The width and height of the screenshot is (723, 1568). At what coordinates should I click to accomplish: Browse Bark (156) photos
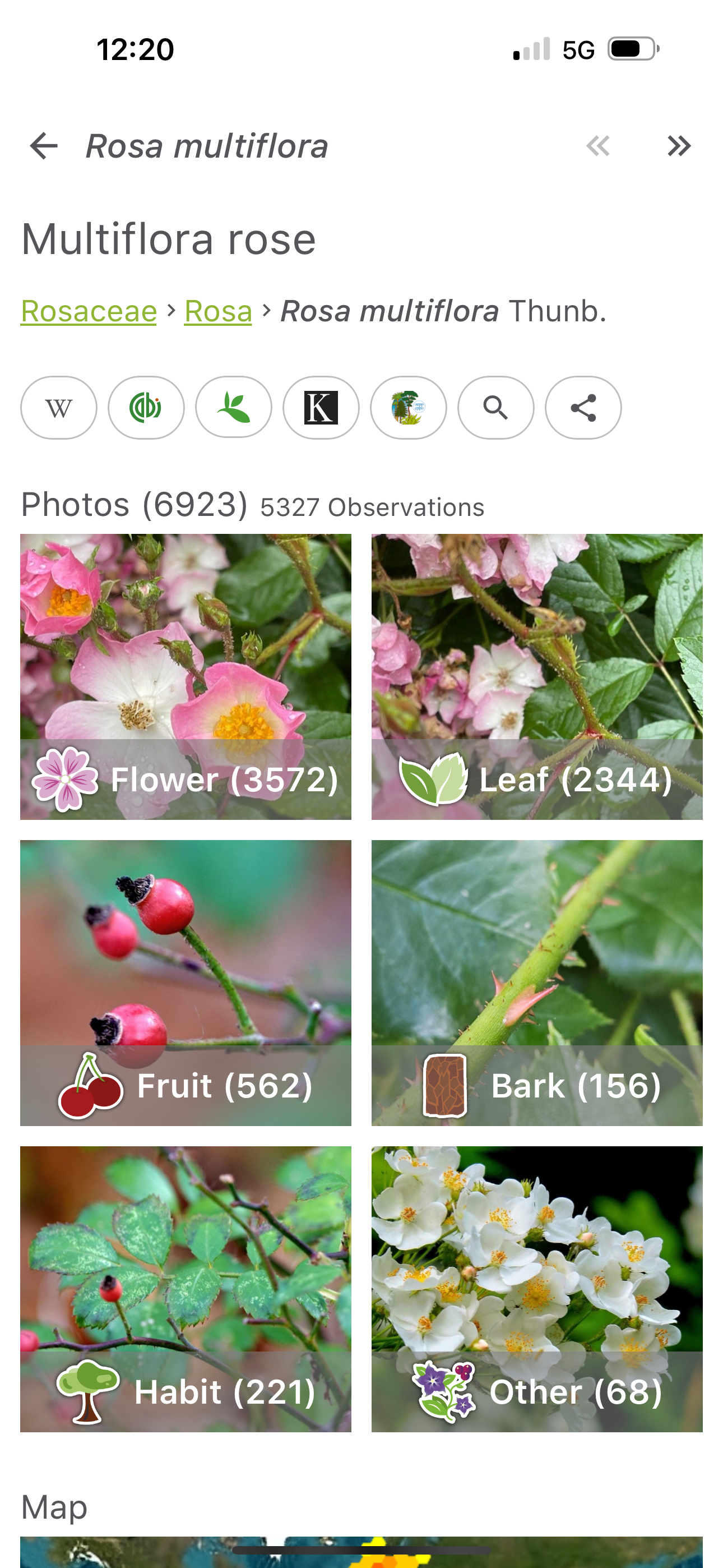[x=537, y=983]
